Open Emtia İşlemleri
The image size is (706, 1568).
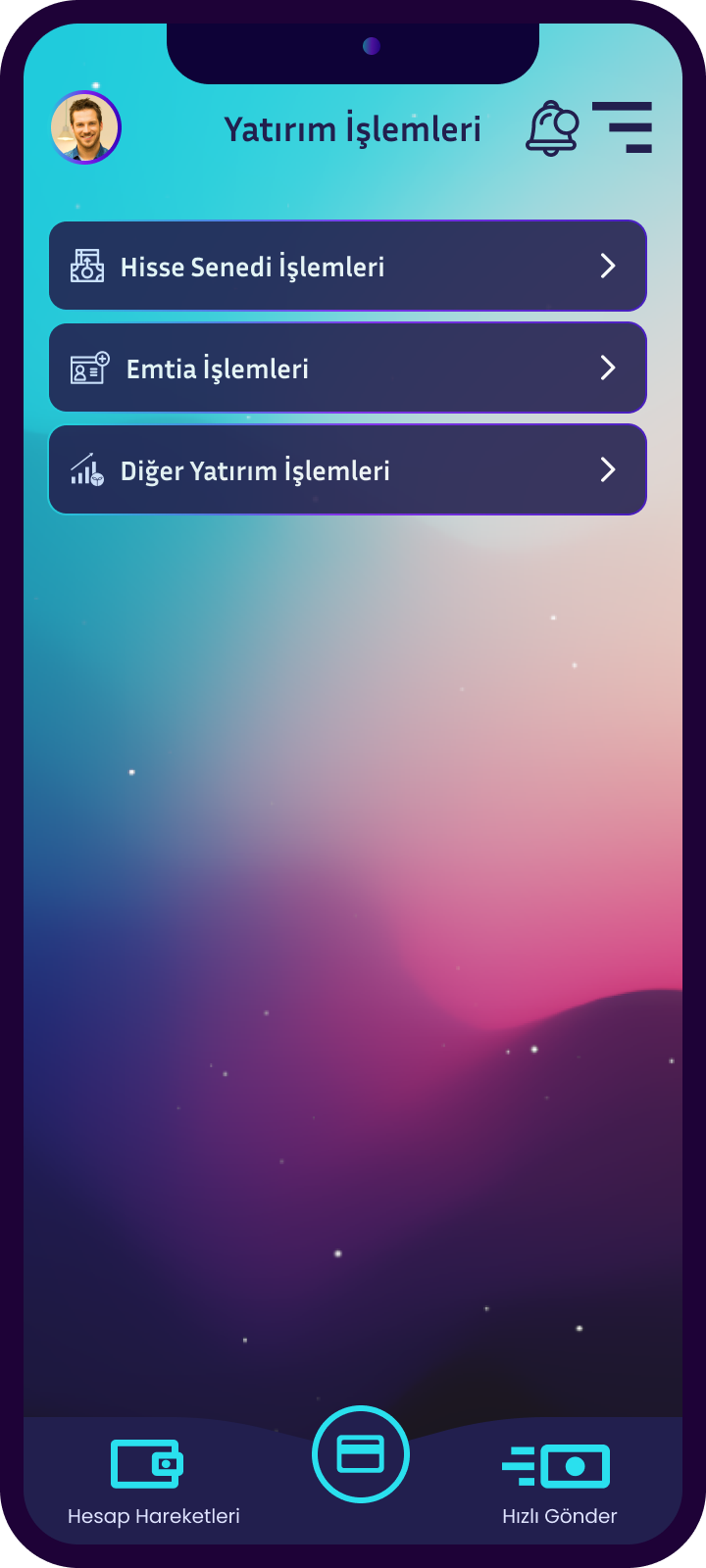(x=348, y=367)
